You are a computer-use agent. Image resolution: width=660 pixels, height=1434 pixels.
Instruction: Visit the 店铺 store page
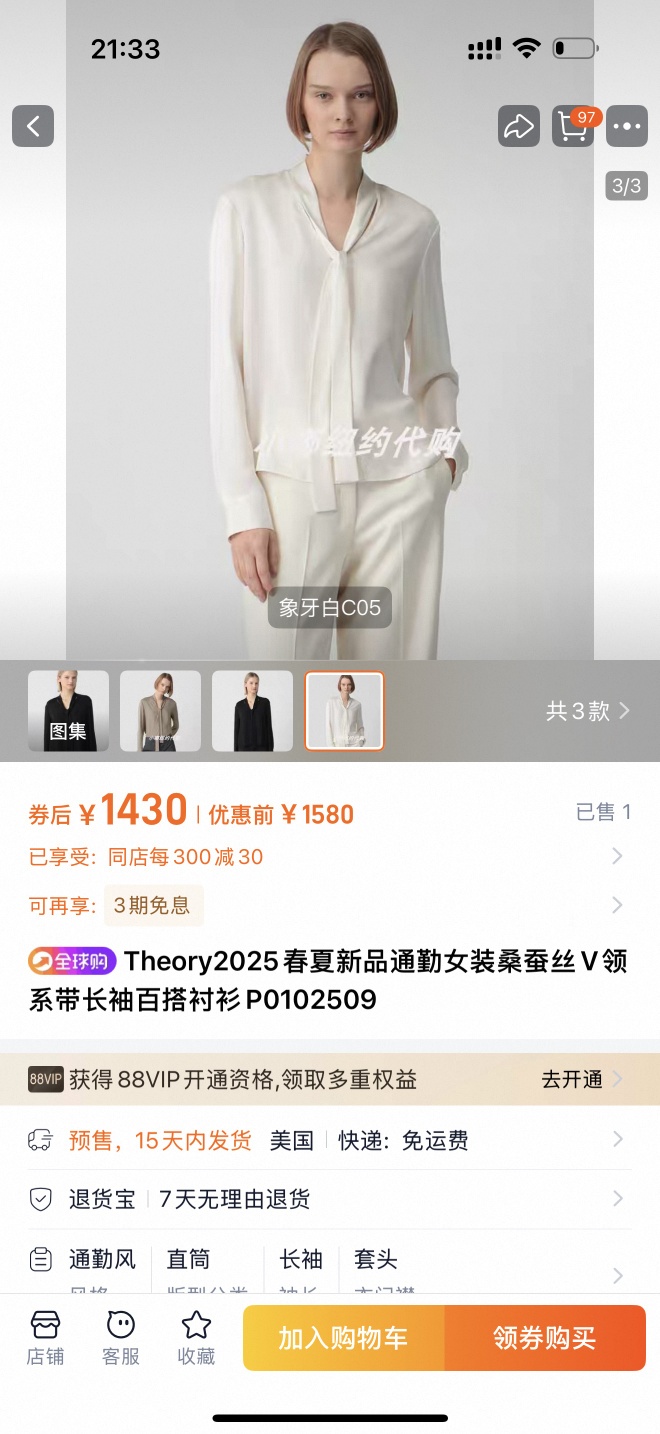point(45,1338)
